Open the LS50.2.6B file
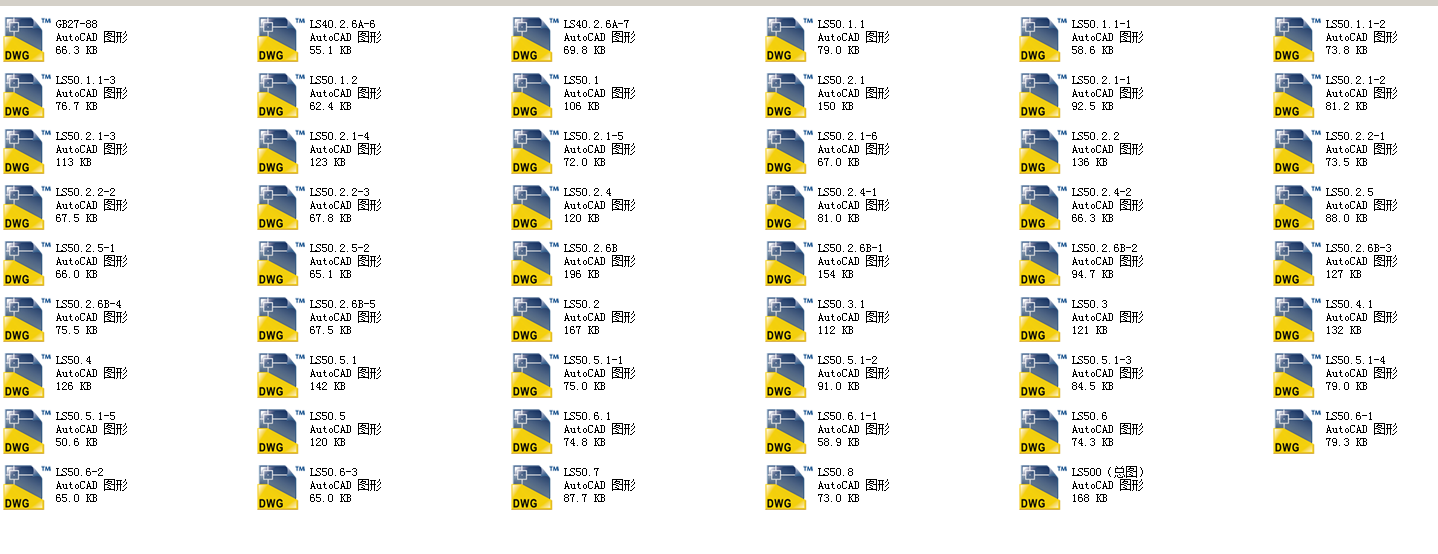1438x554 pixels. 533,263
